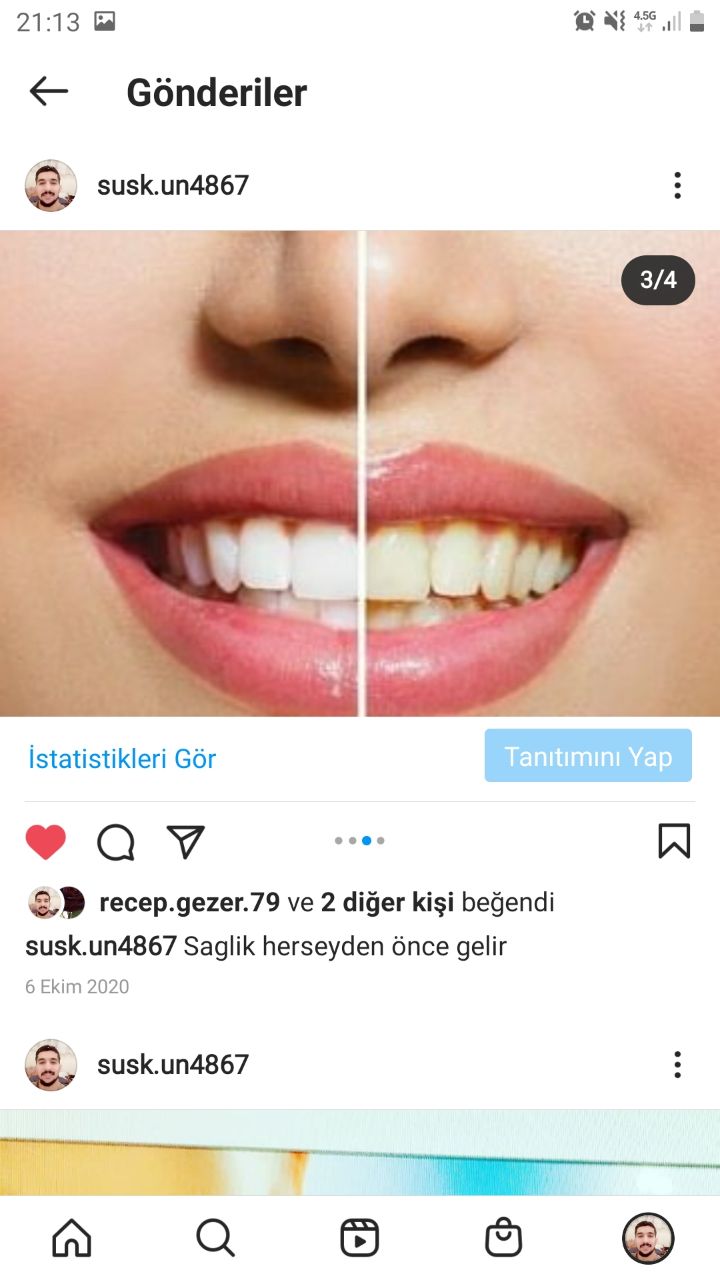The image size is (720, 1280).
Task: Save the post with the bookmark icon
Action: point(675,841)
